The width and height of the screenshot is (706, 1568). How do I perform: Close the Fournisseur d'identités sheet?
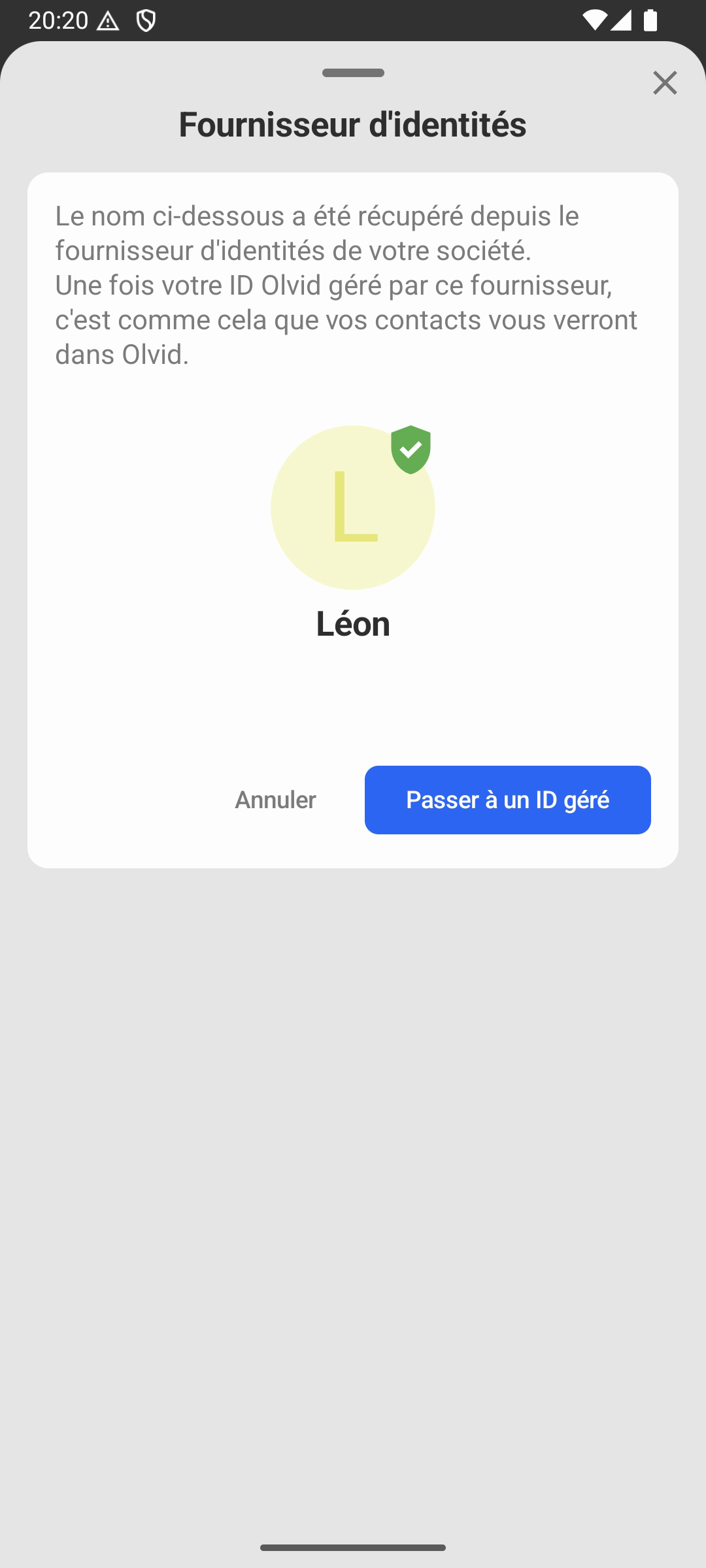[x=665, y=83]
